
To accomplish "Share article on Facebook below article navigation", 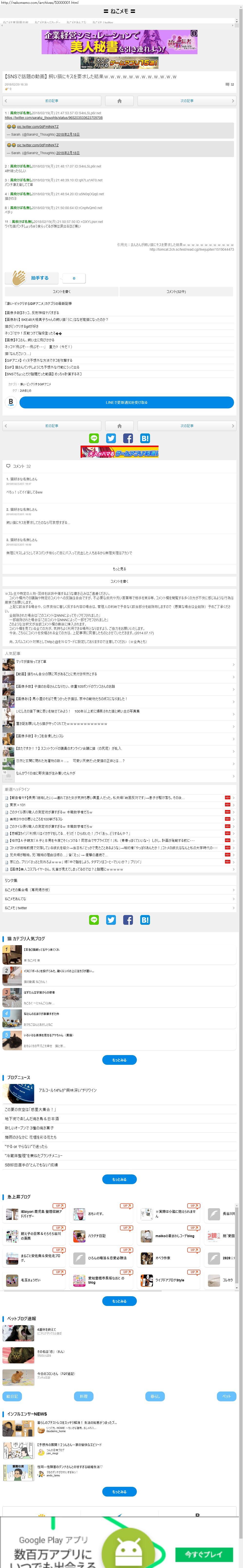I will point(128,438).
